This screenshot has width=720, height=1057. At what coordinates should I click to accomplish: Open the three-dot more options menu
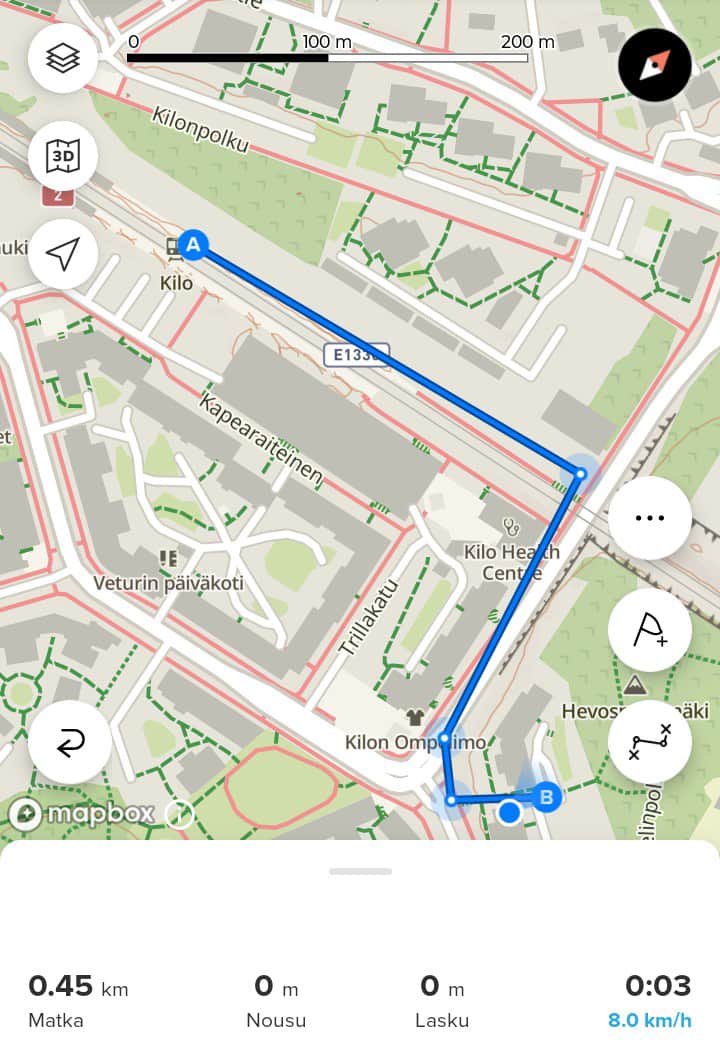tap(649, 518)
